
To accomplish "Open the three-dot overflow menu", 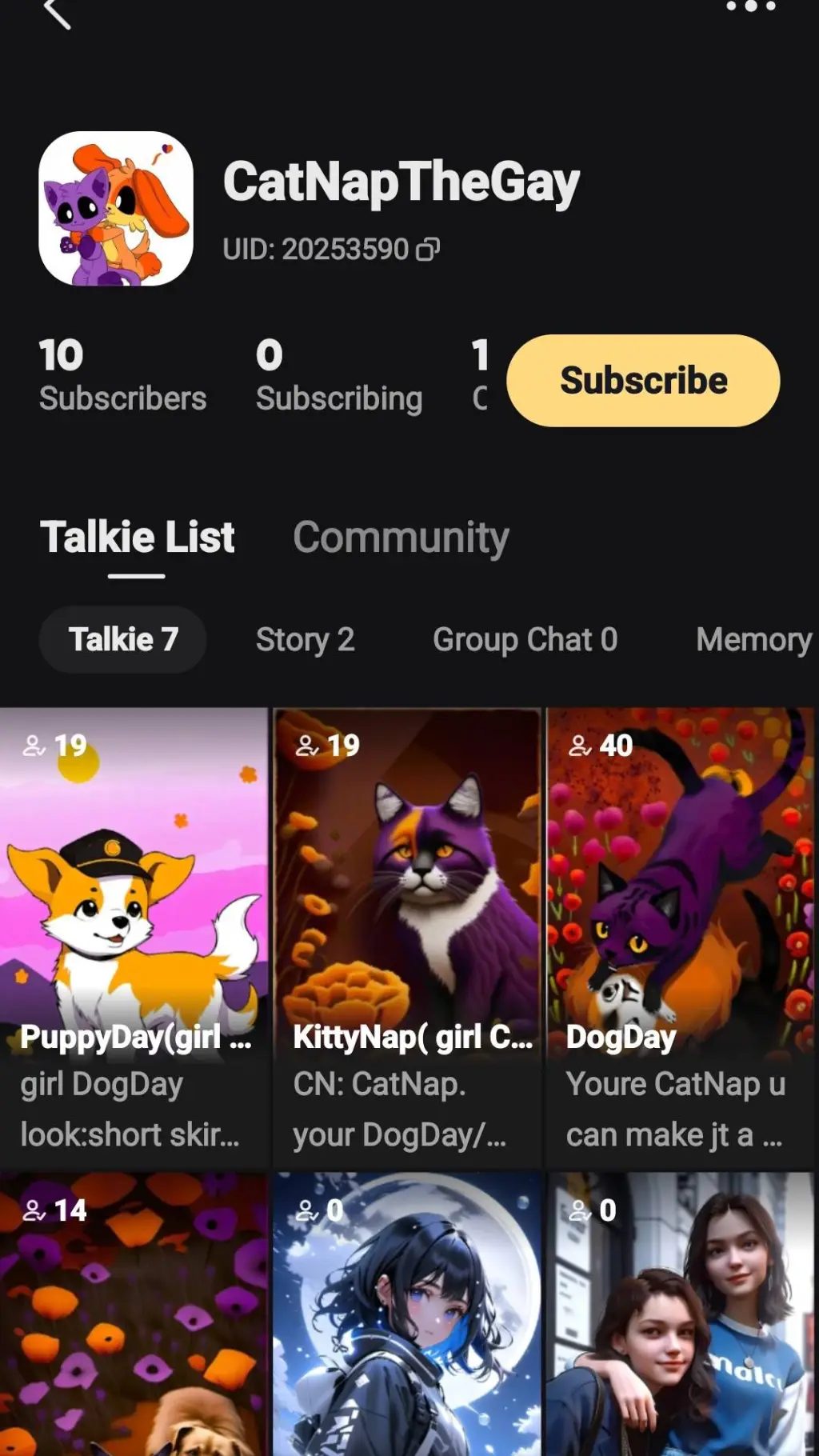I will tap(750, 7).
